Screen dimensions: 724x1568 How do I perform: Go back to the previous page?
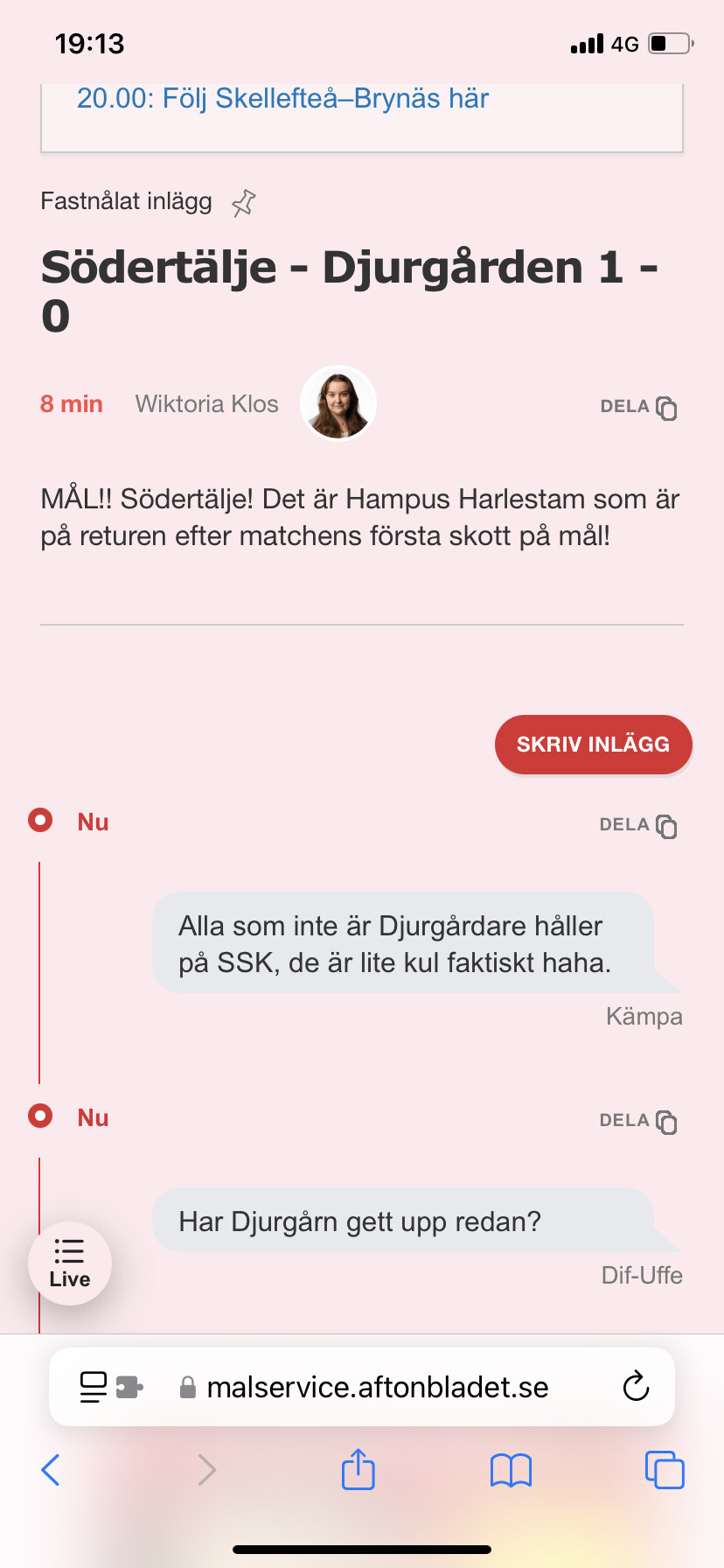click(51, 1470)
